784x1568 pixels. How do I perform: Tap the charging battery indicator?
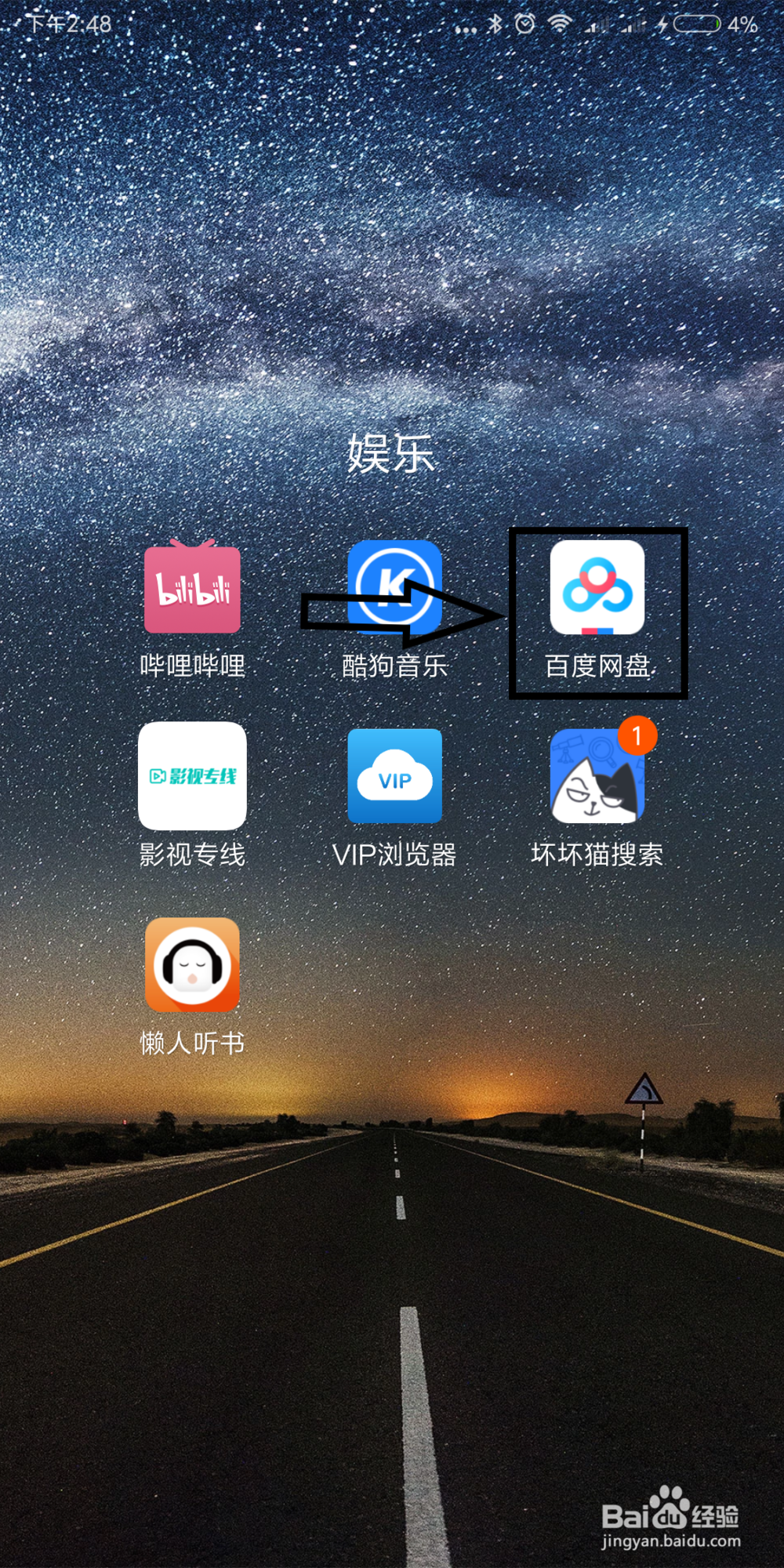coord(696,24)
